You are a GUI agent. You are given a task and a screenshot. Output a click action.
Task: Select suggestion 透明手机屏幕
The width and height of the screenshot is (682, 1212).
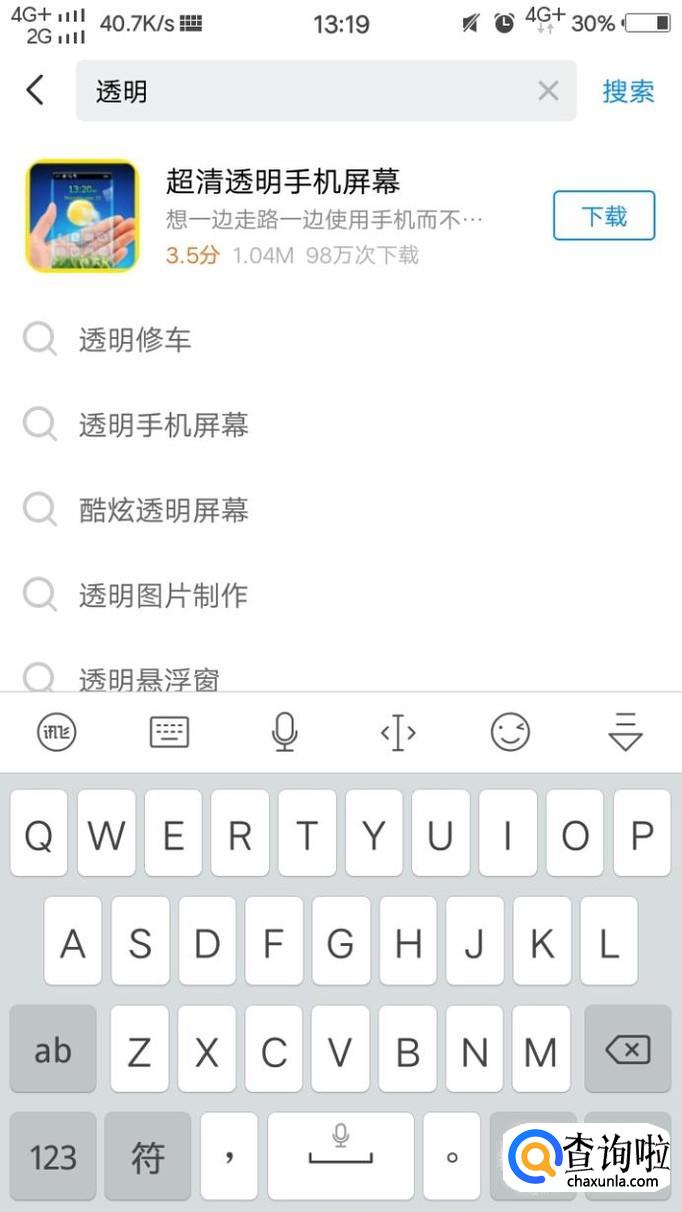(163, 425)
